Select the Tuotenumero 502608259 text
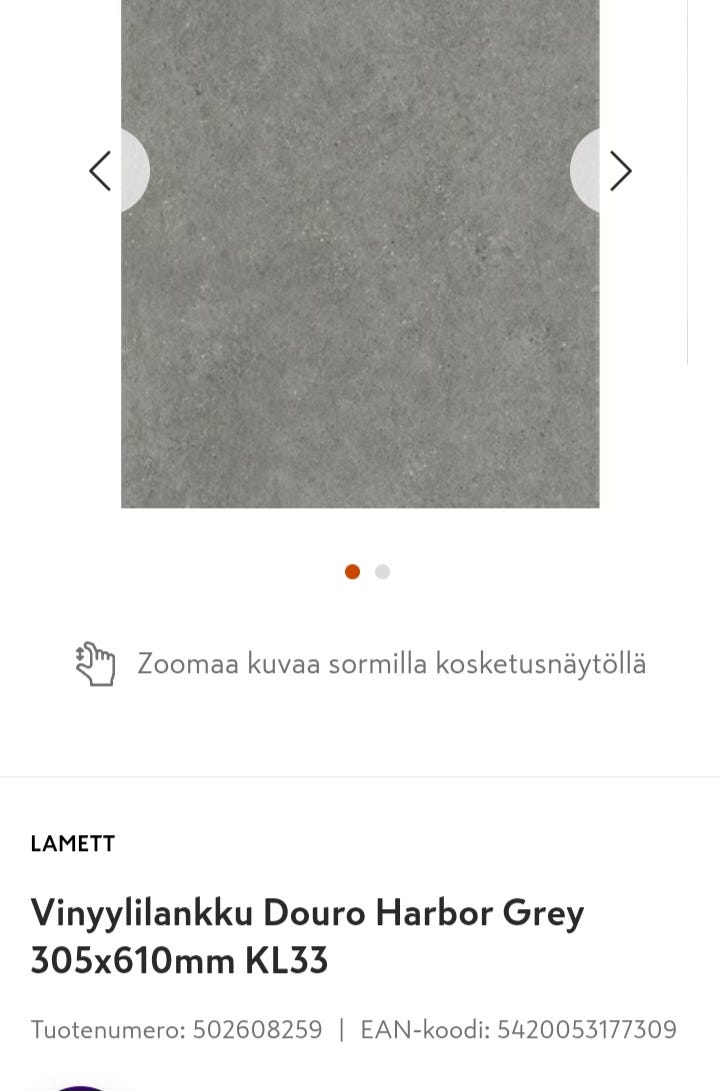The height and width of the screenshot is (1091, 720). [176, 1029]
